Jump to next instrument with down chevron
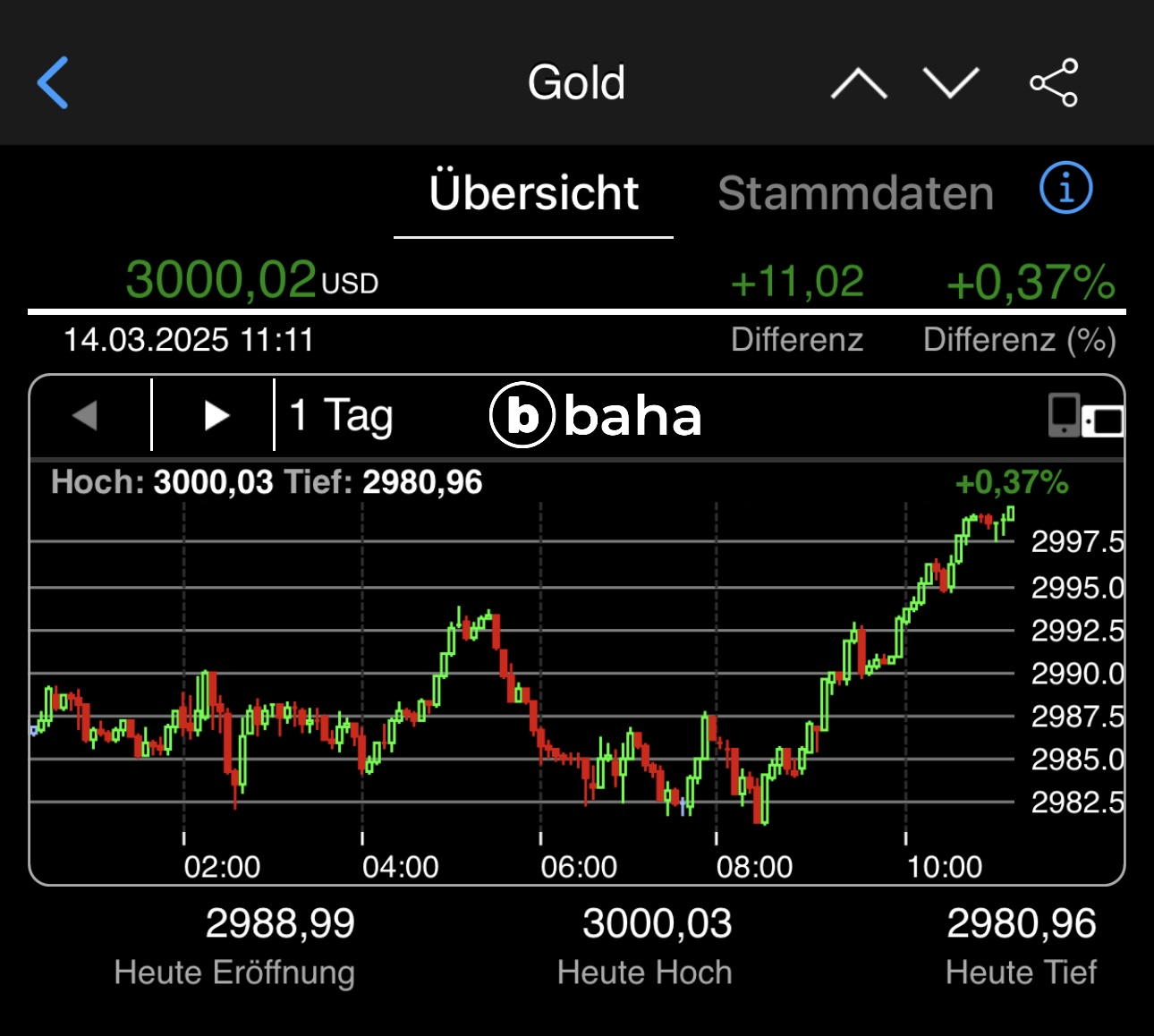1154x1036 pixels. [951, 83]
